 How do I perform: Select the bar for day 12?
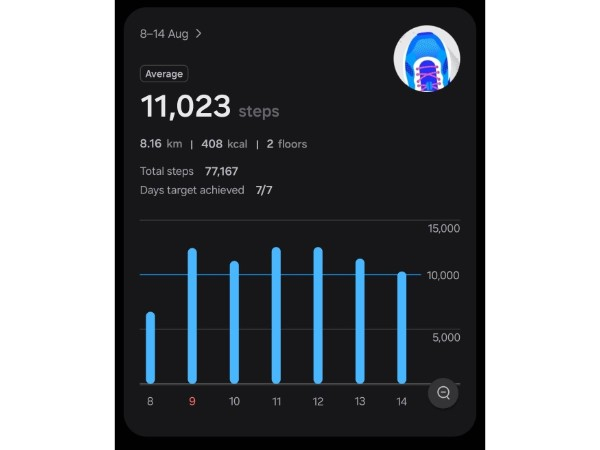(318, 315)
